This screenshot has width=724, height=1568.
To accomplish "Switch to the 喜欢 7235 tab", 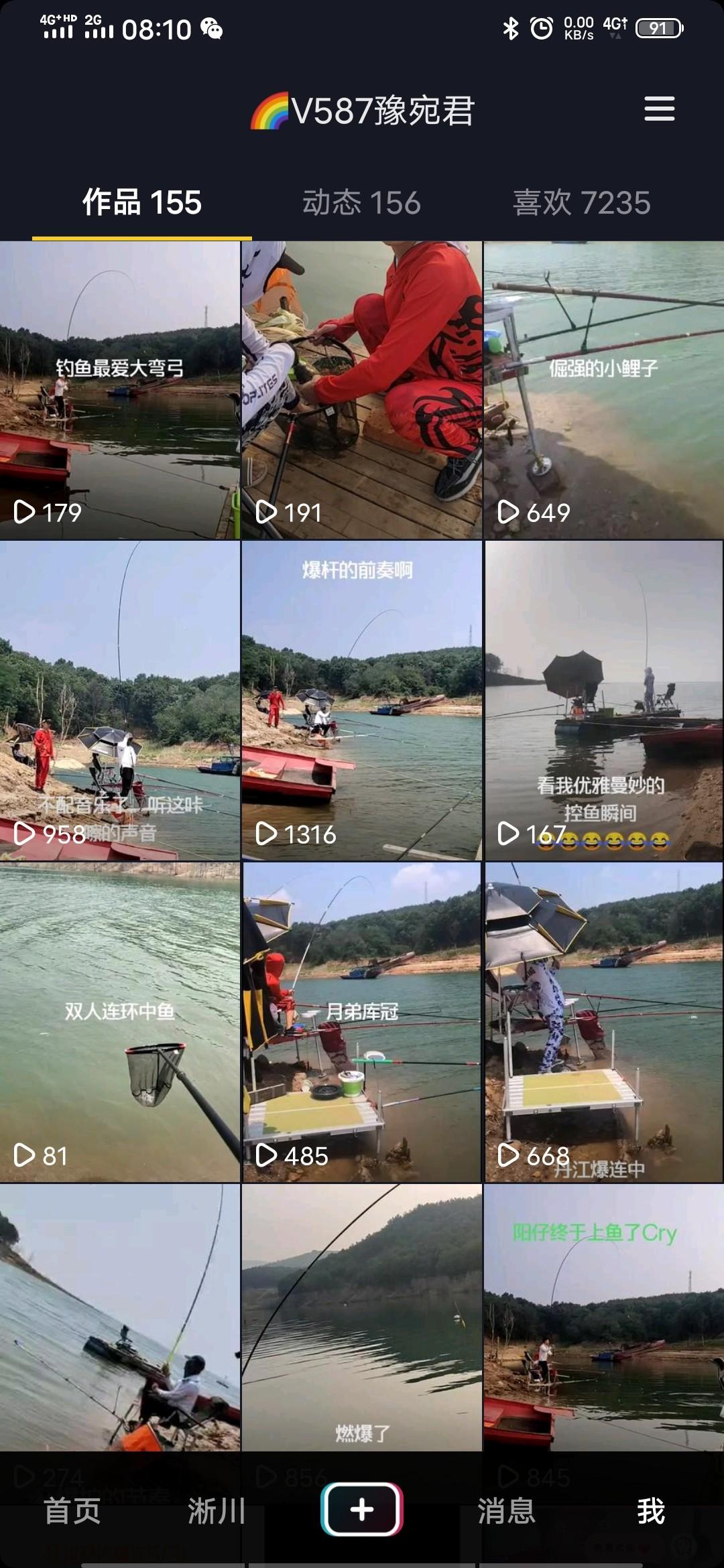I will [581, 202].
